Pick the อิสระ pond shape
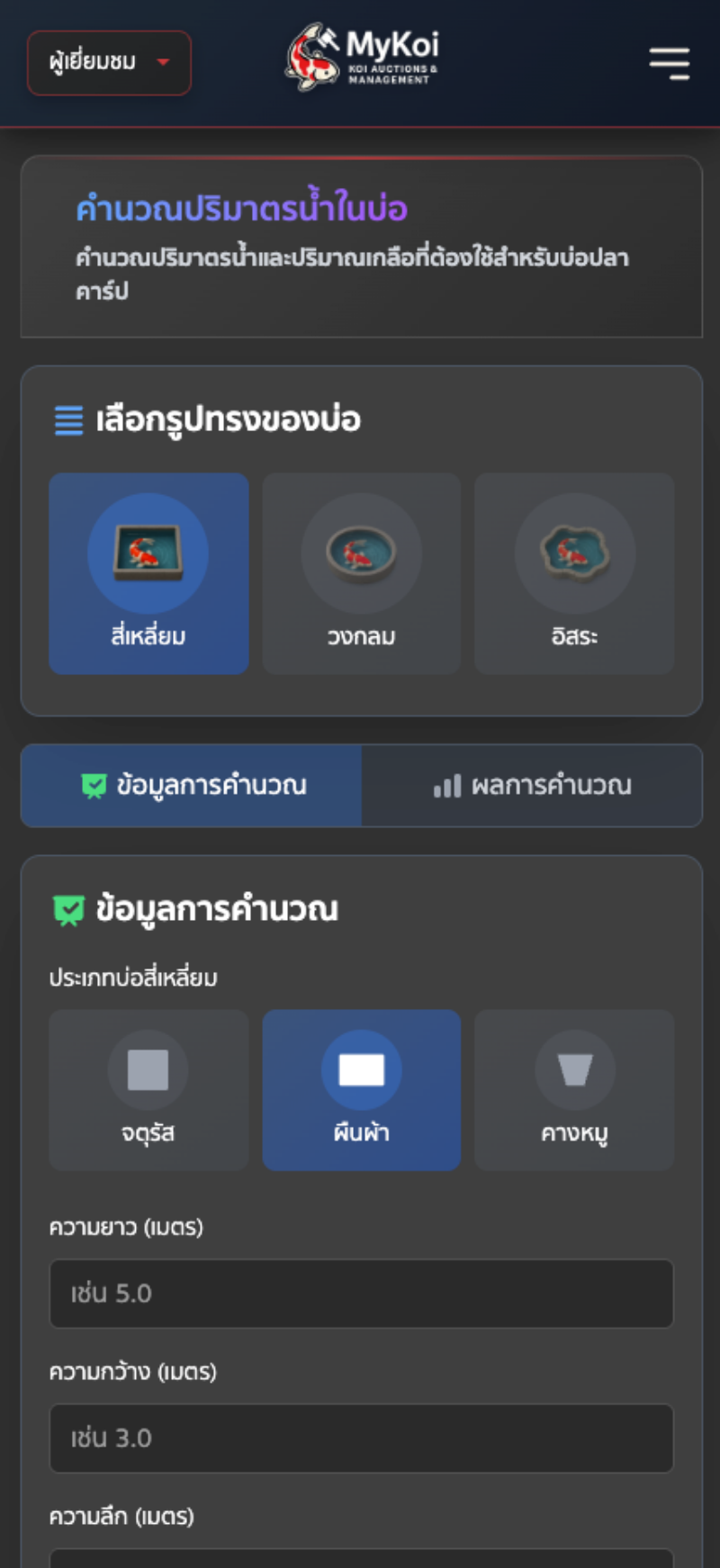This screenshot has width=720, height=1568. [x=574, y=573]
